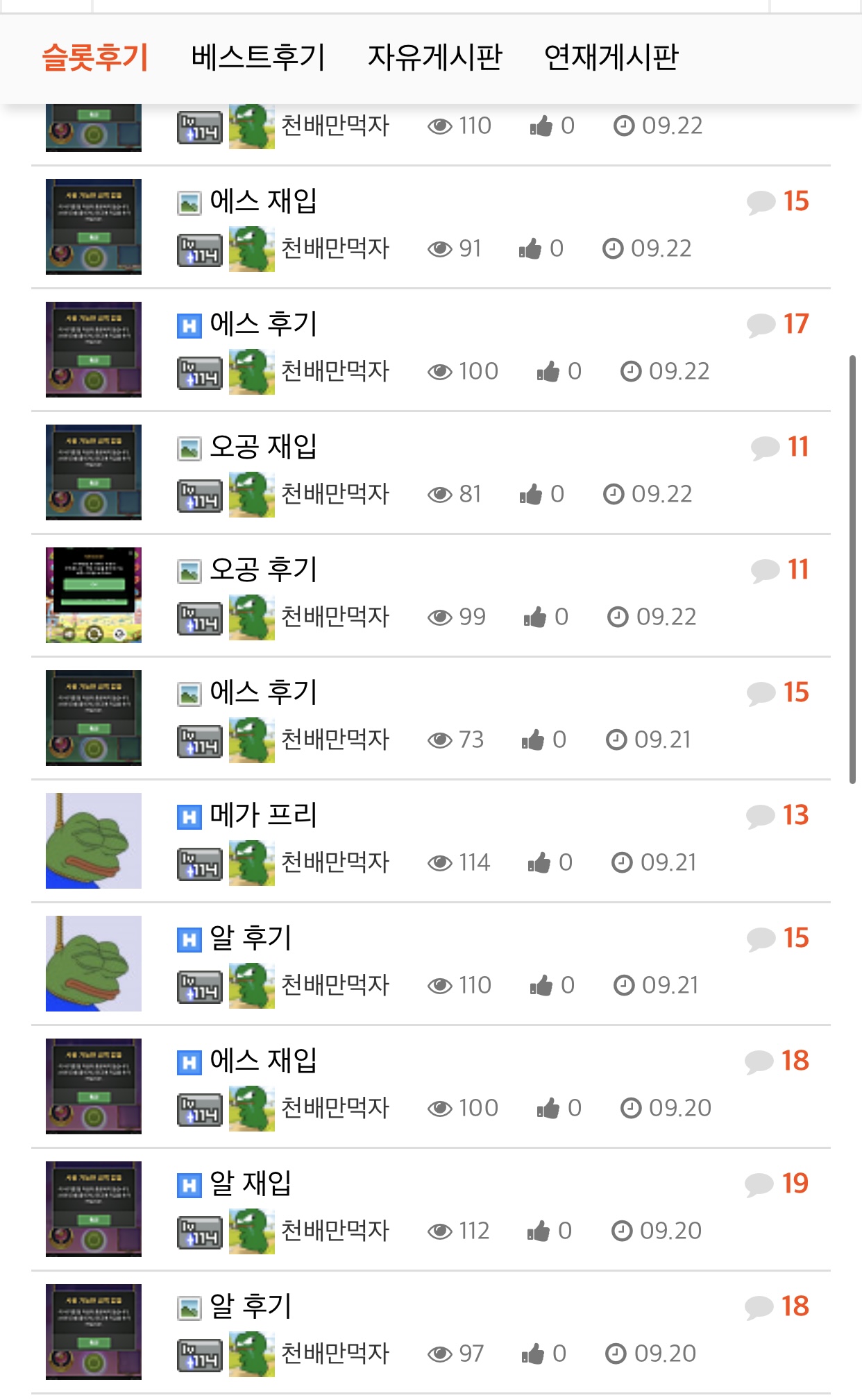Open the 에스 재입 post with 18 comments

[264, 1061]
